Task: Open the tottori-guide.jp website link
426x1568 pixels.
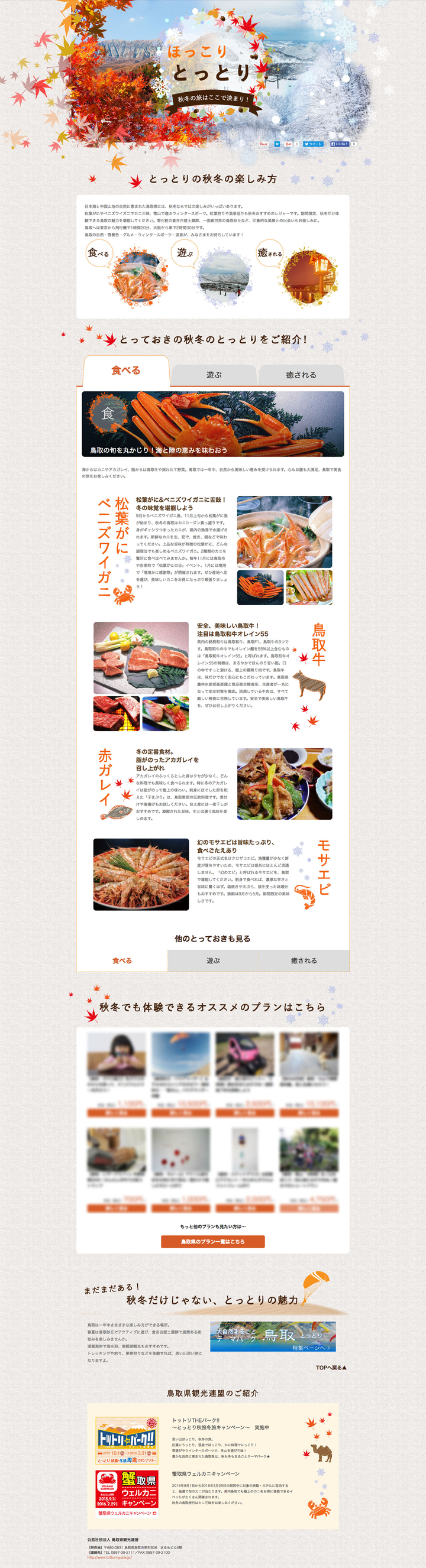Action: point(109,1557)
